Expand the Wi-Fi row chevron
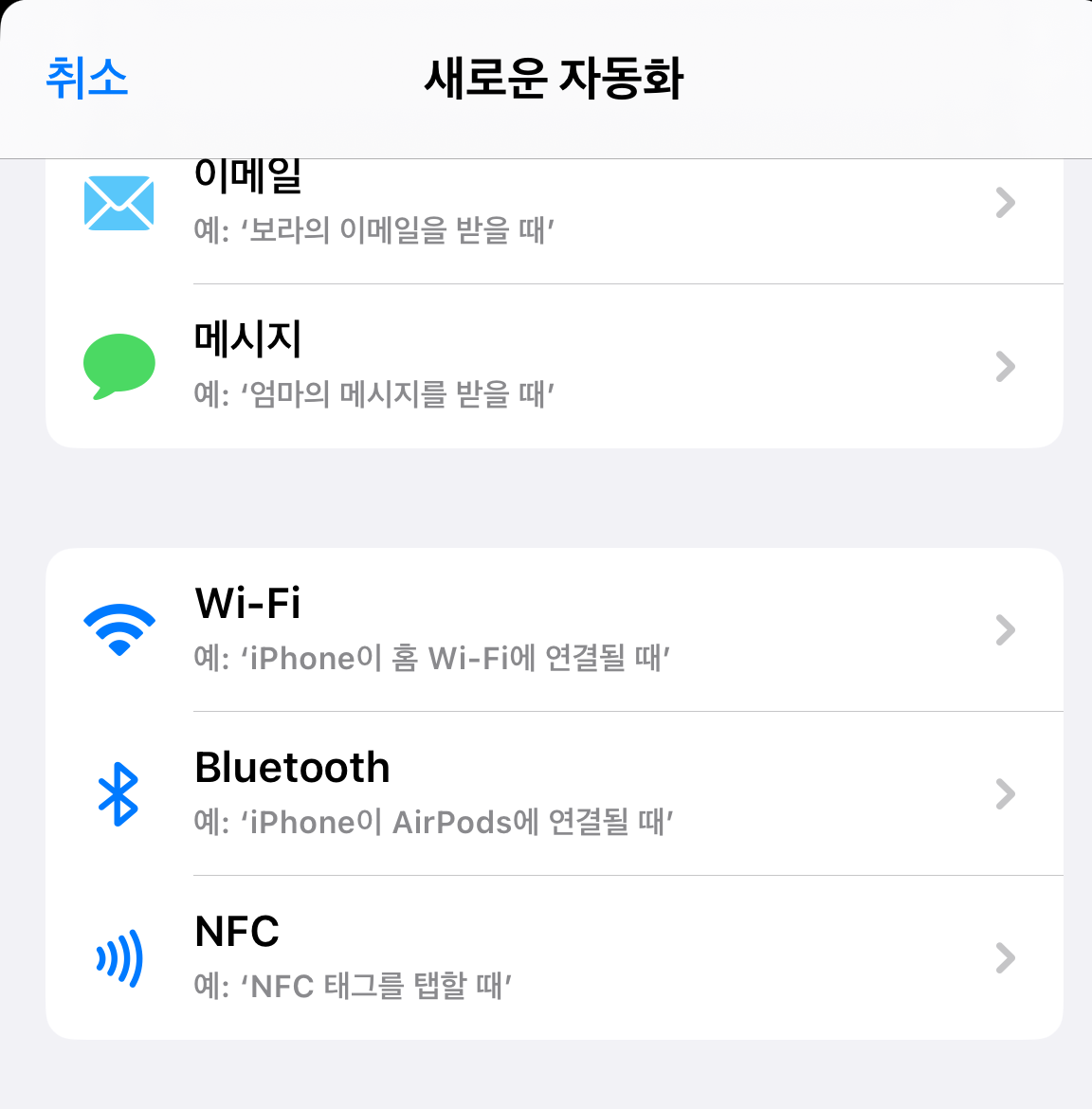The height and width of the screenshot is (1109, 1092). 1005,628
